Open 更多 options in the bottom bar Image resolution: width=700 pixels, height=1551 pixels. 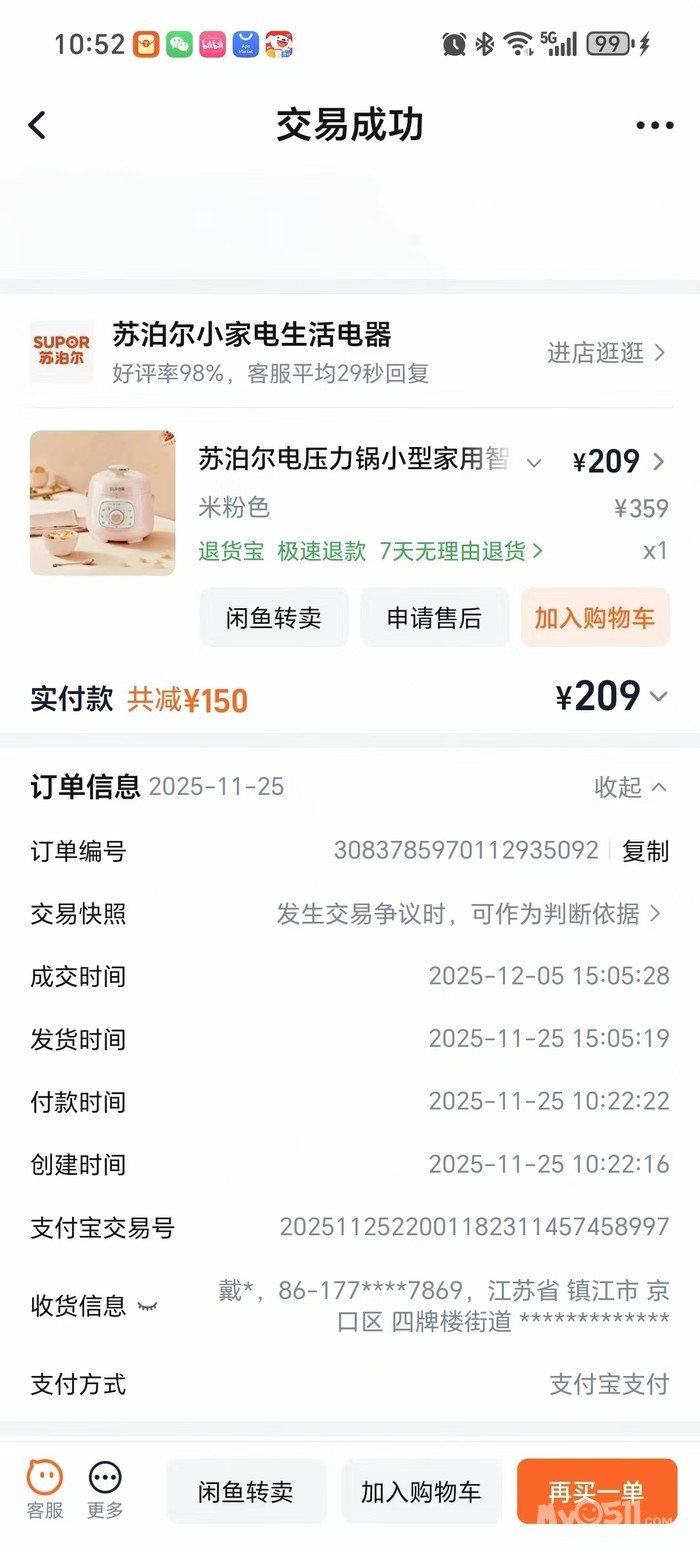click(105, 1489)
